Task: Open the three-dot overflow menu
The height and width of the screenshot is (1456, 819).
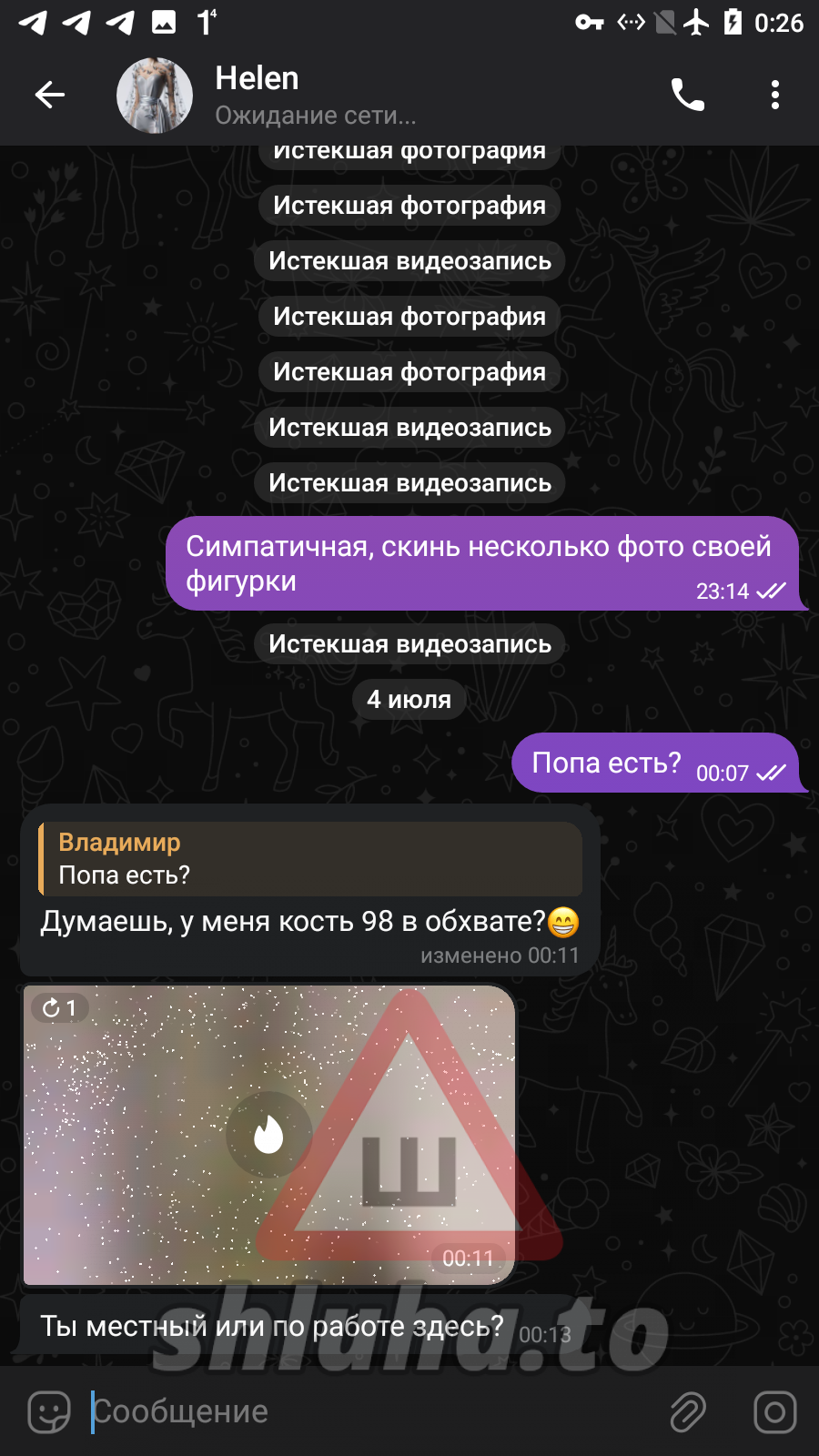Action: 775,95
